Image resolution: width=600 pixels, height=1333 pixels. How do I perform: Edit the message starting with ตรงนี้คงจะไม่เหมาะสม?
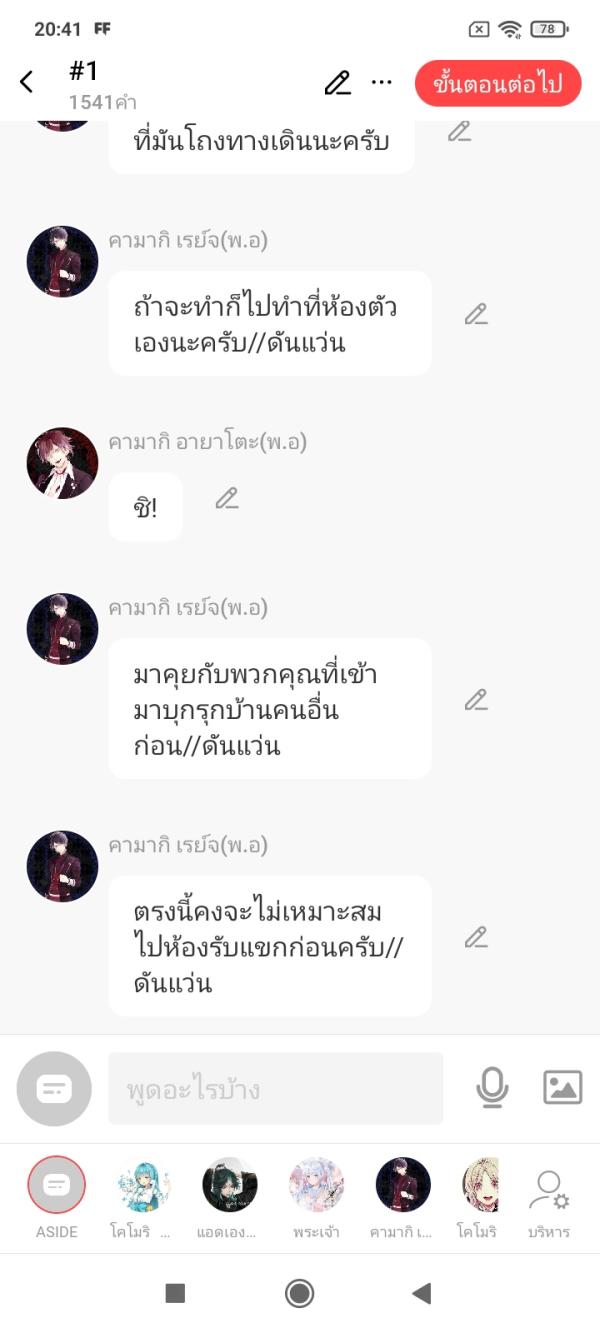(476, 937)
